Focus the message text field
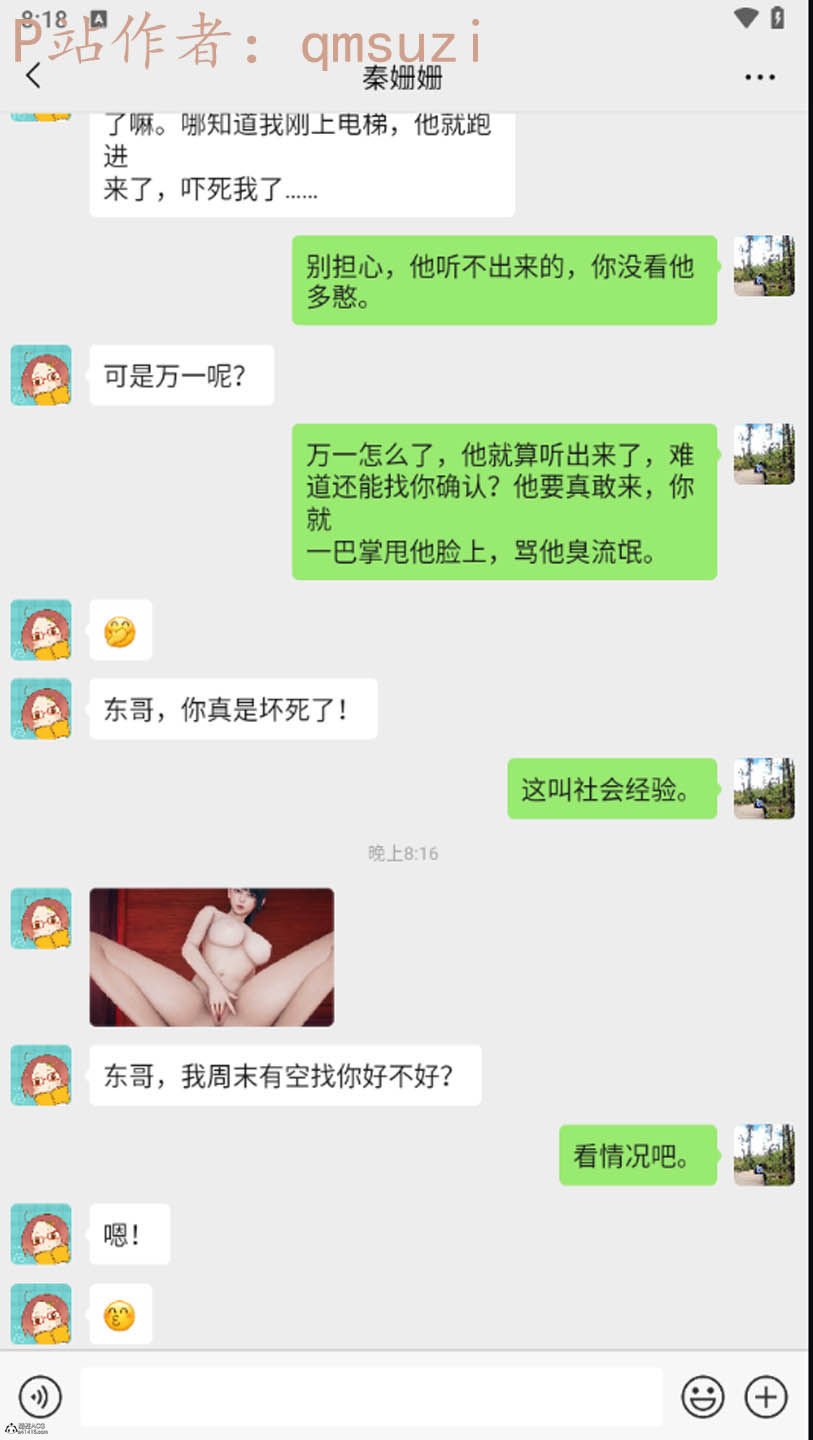The height and width of the screenshot is (1440, 813). point(371,1396)
